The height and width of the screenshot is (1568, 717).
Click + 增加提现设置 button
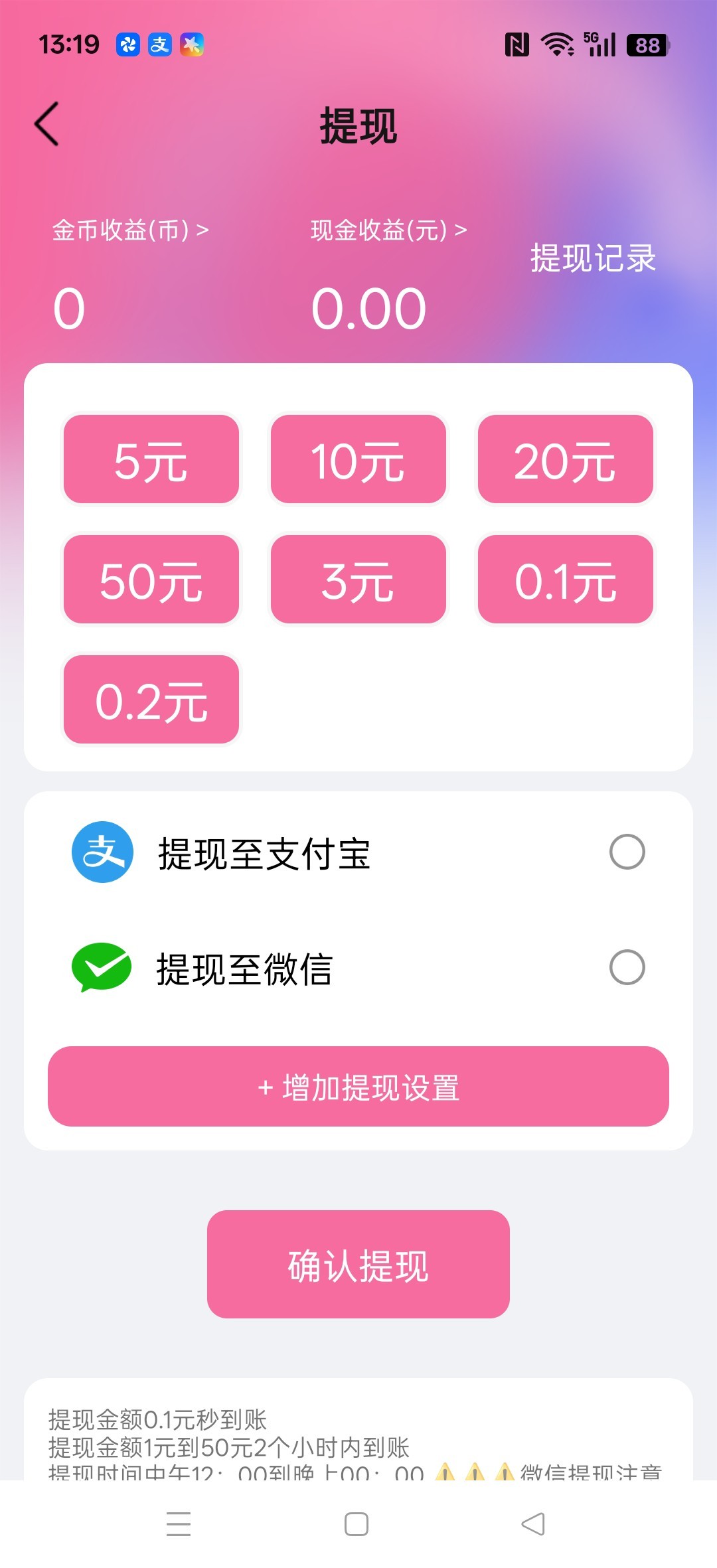click(358, 1087)
